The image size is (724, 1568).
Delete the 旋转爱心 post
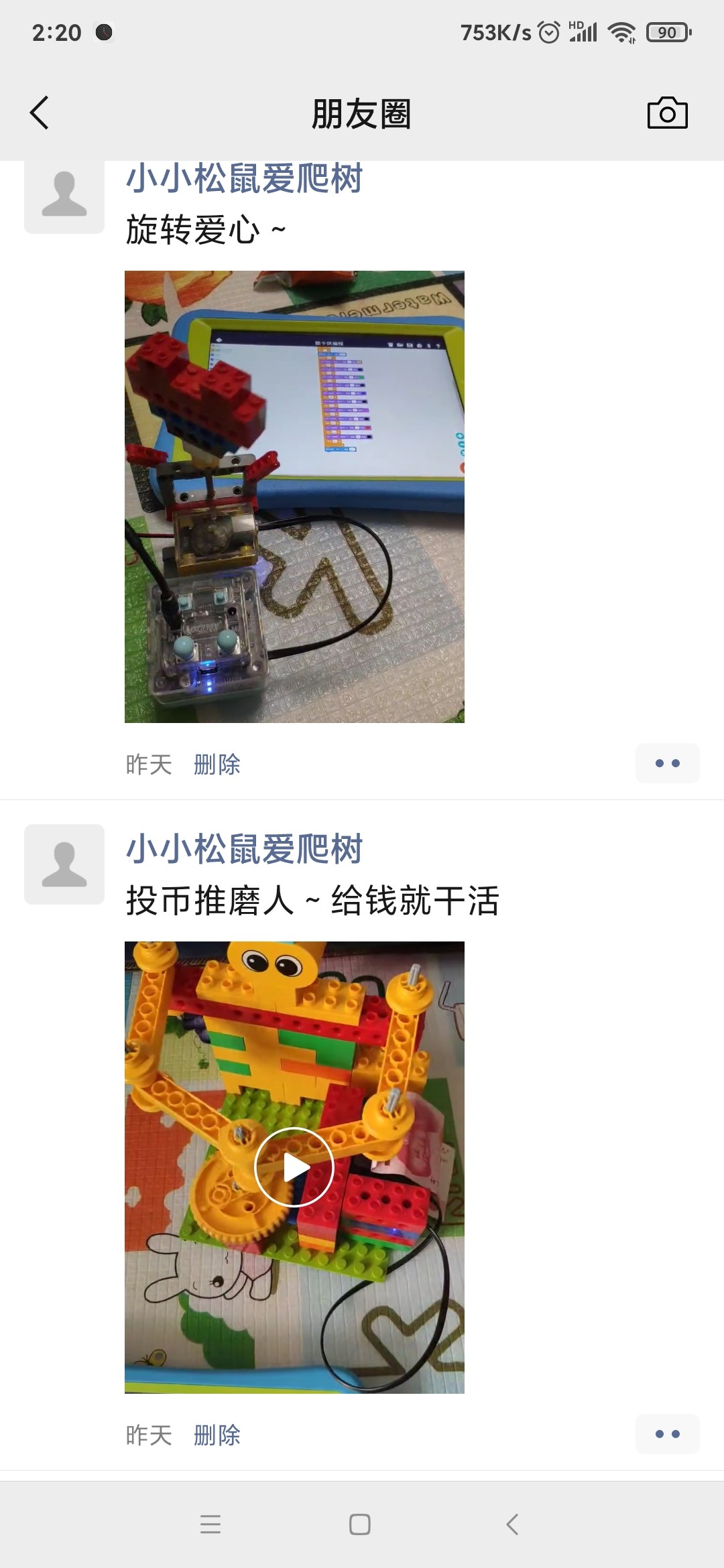pyautogui.click(x=217, y=764)
